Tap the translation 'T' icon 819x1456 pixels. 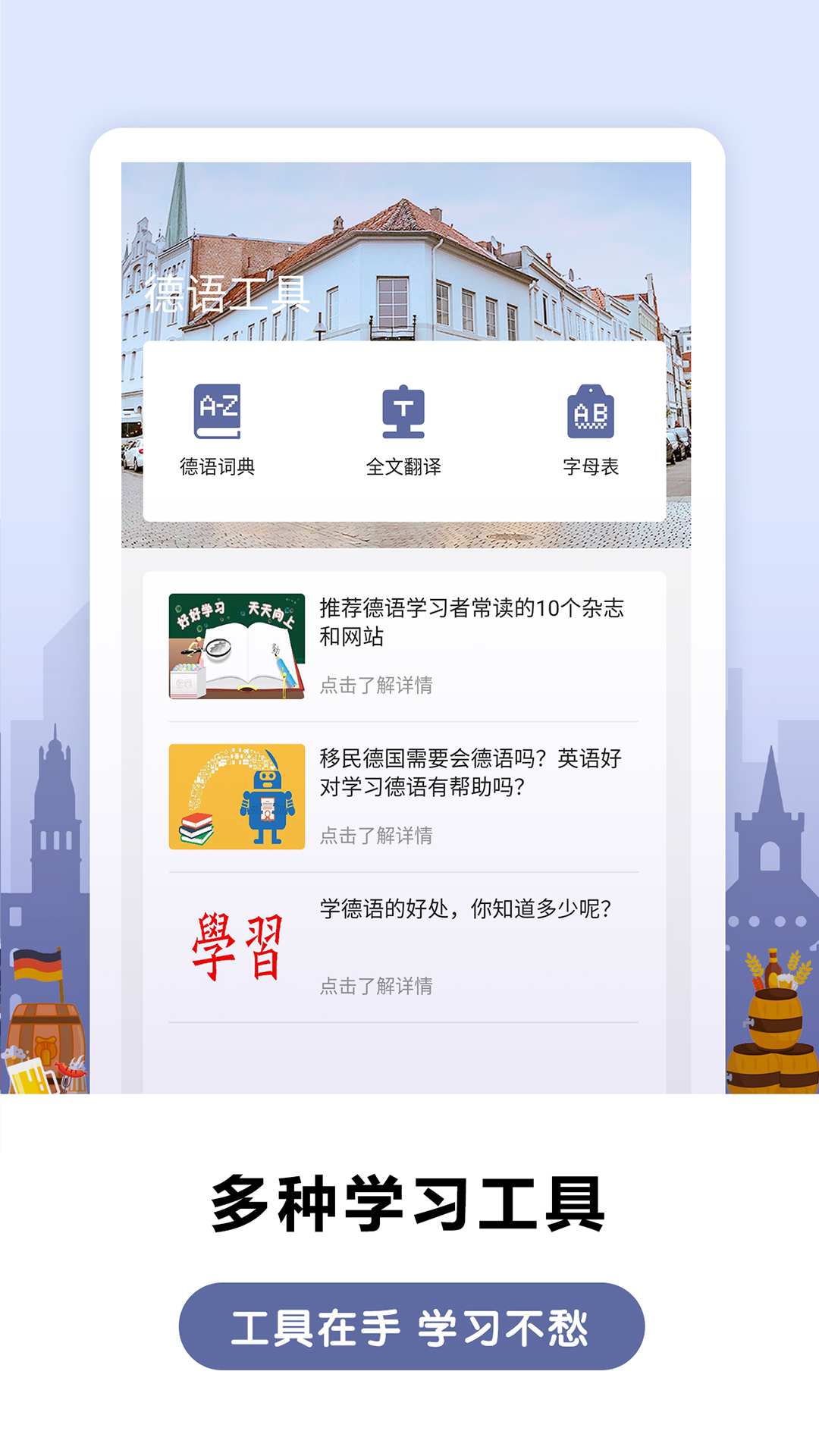403,413
